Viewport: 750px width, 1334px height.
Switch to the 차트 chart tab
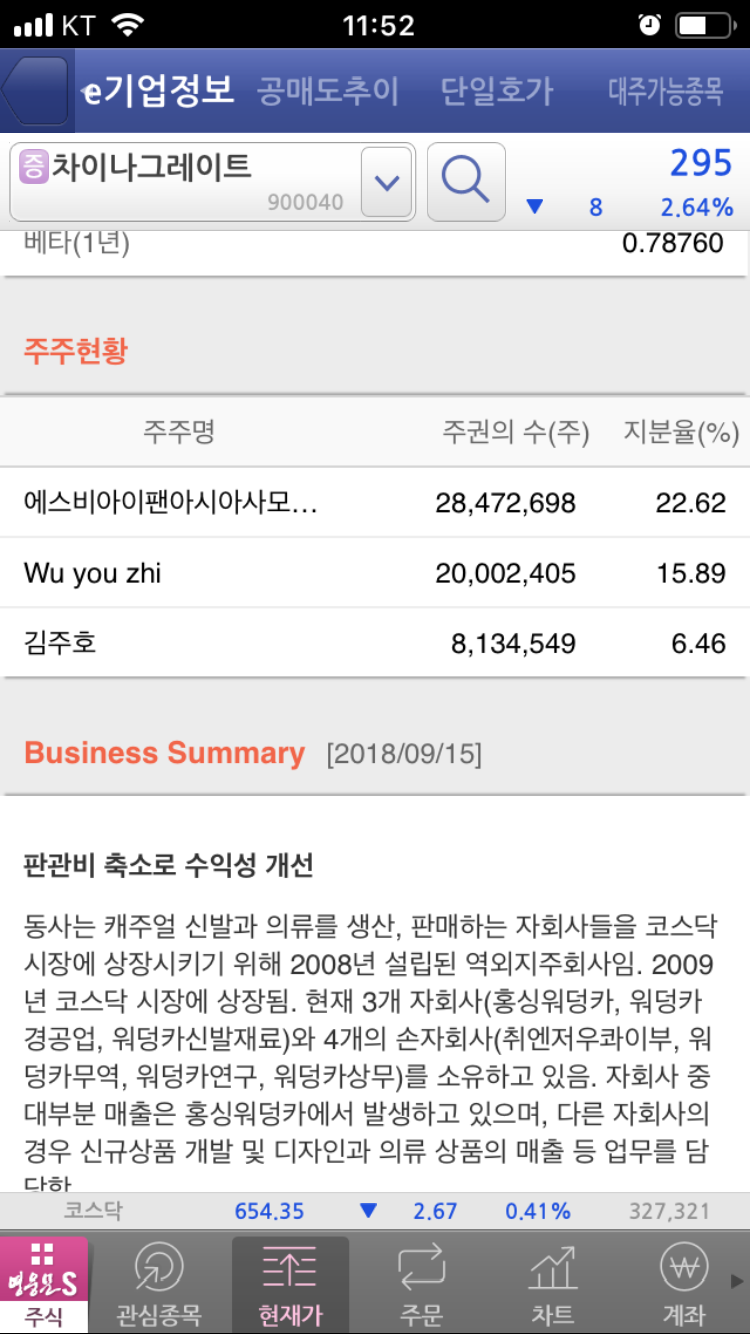552,1285
